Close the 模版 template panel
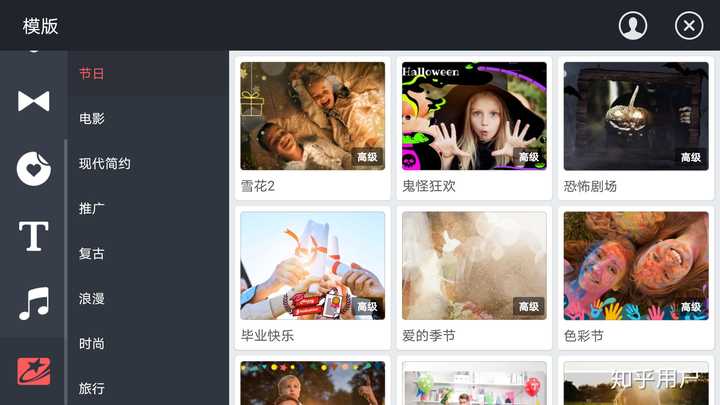Viewport: 720px width, 405px height. tap(689, 25)
